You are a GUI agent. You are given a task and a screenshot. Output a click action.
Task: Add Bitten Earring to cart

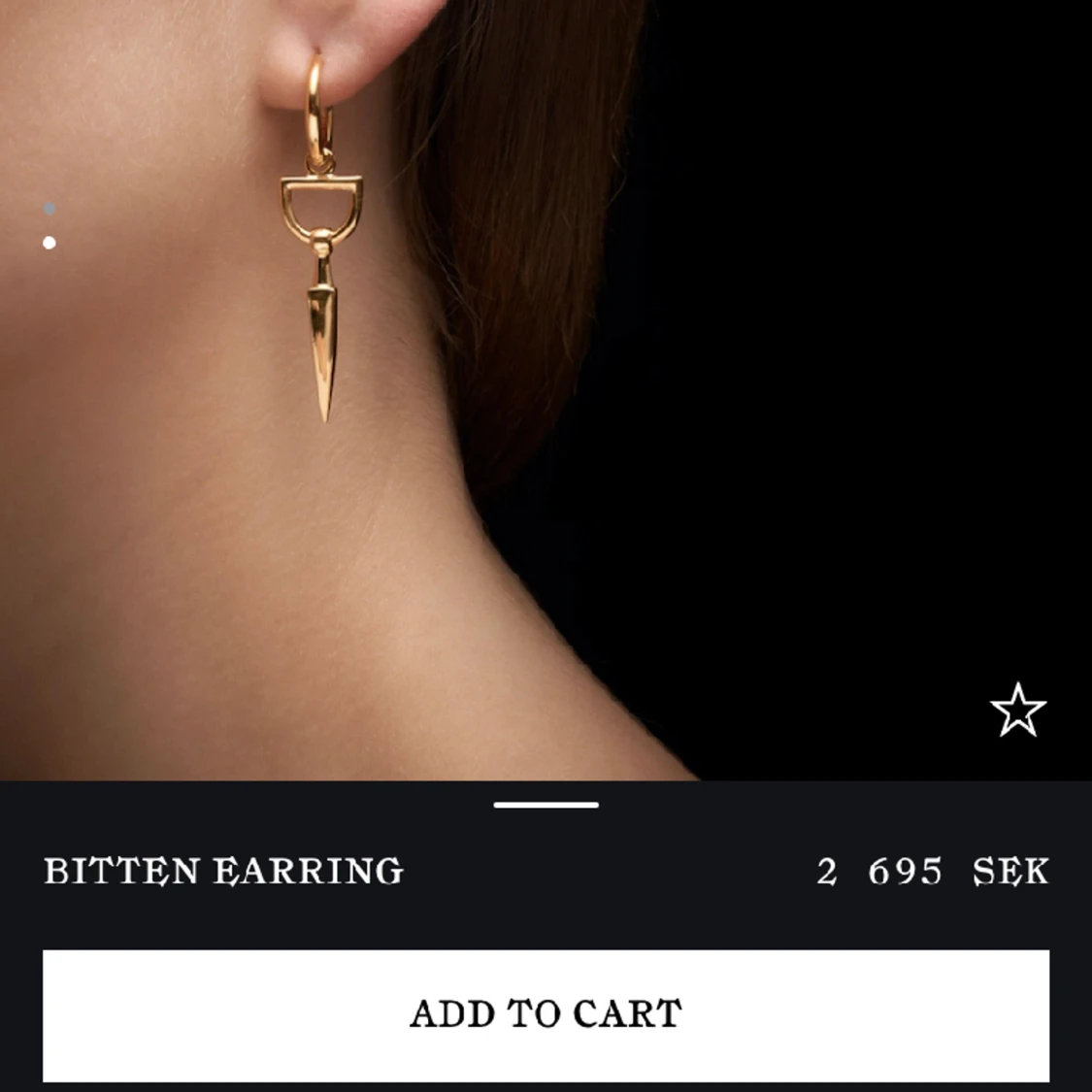coord(546,1014)
